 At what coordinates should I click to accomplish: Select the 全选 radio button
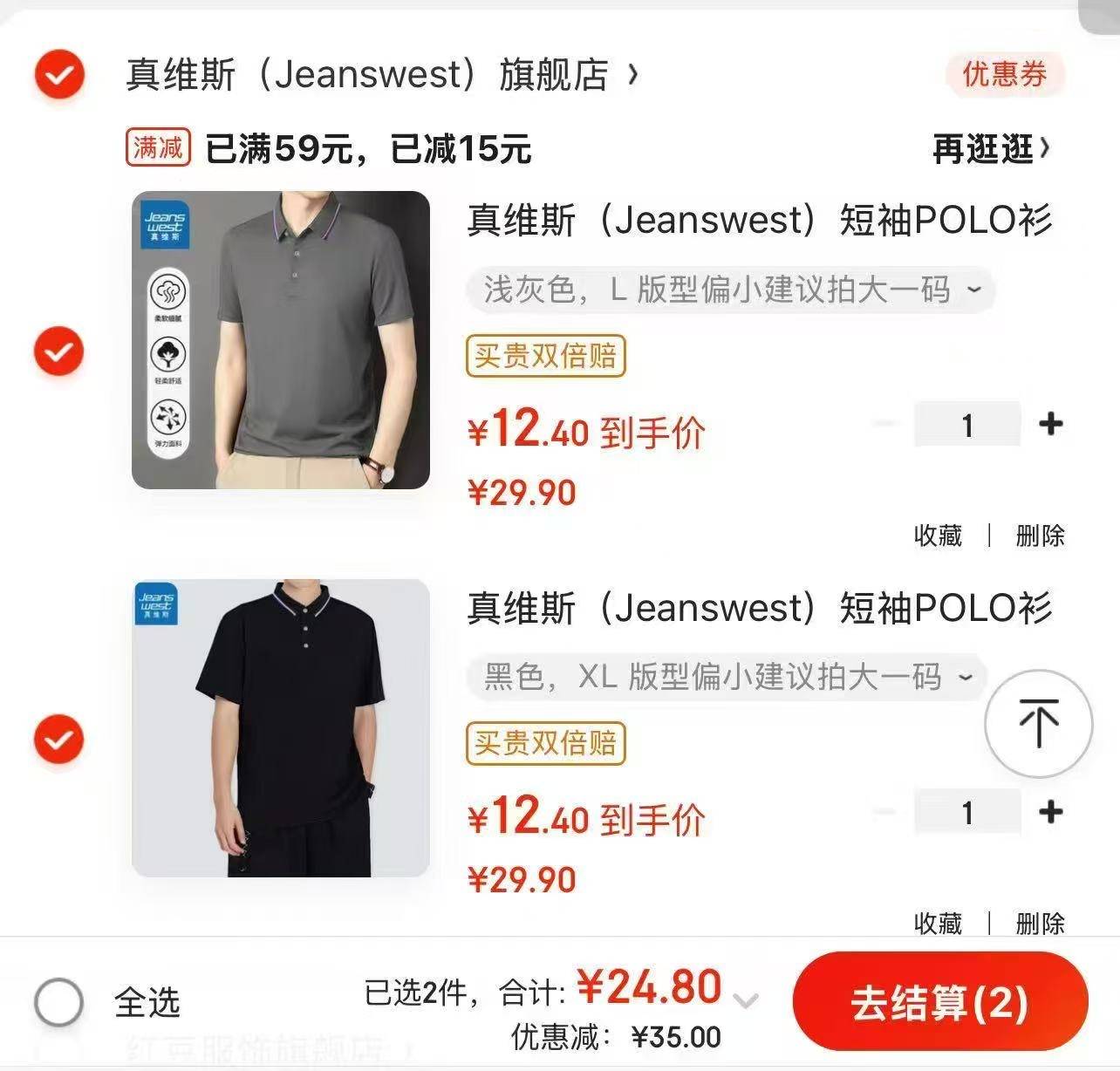coord(59,1002)
